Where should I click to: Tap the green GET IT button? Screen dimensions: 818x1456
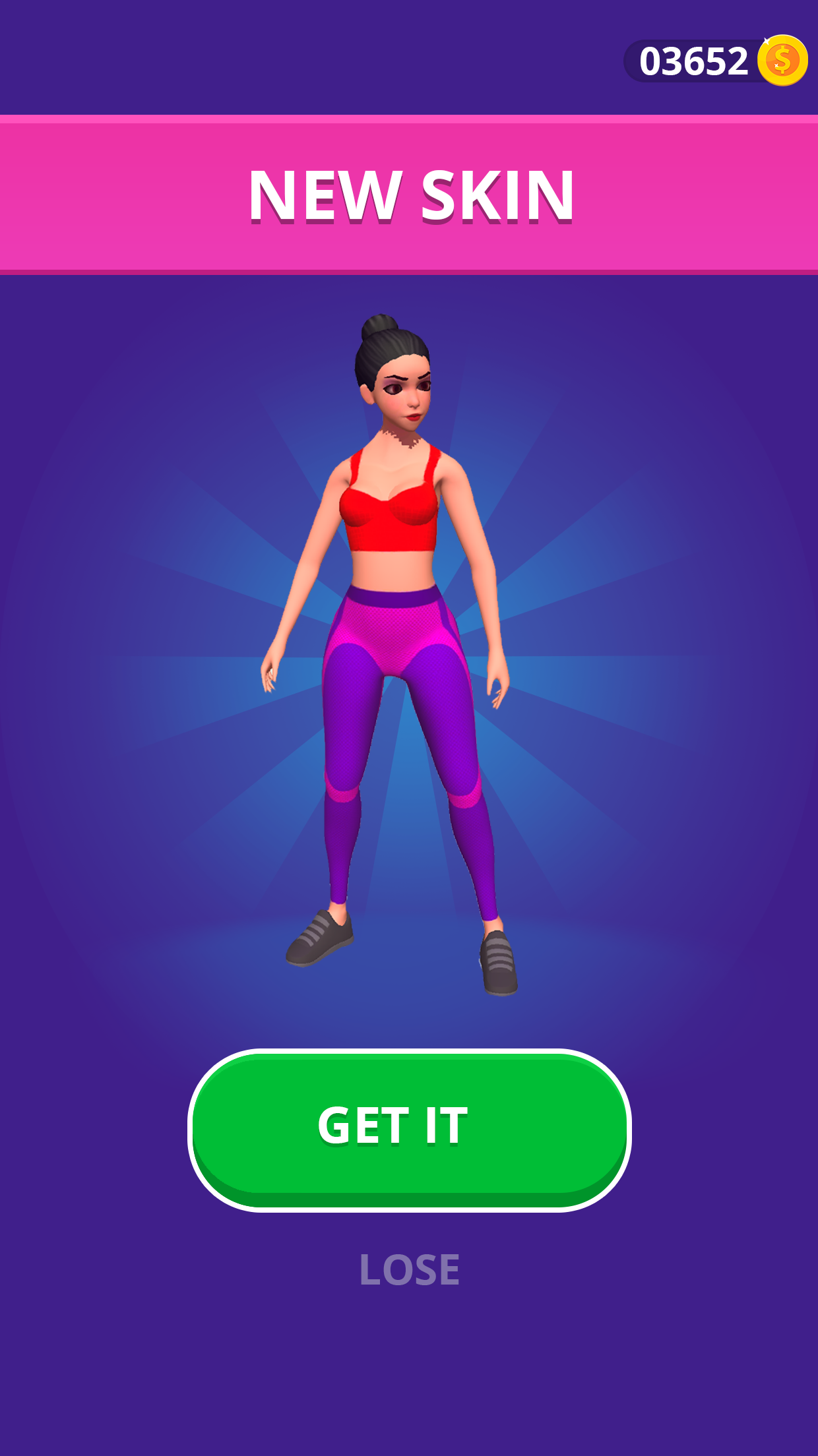click(x=409, y=1129)
